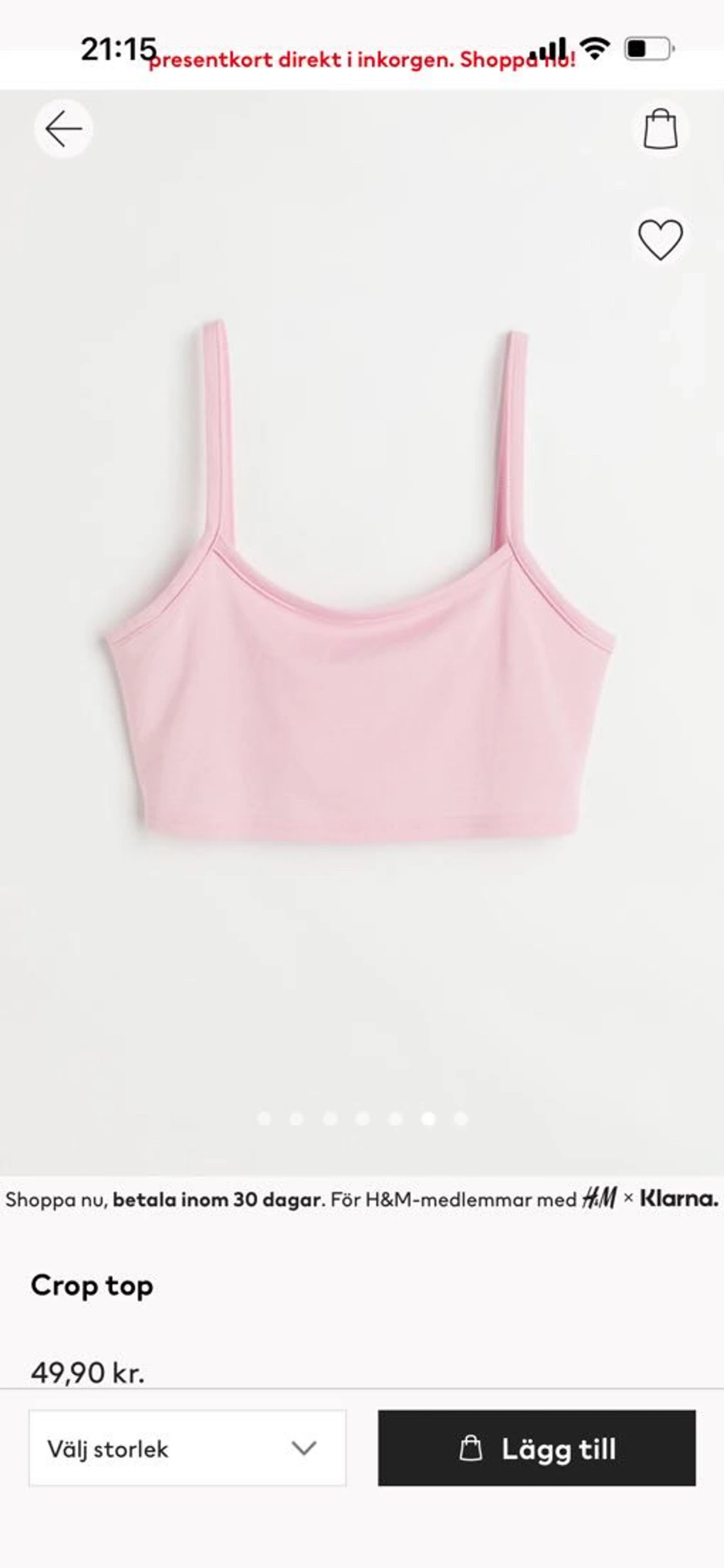Tap the Lägg till button

click(x=537, y=1448)
